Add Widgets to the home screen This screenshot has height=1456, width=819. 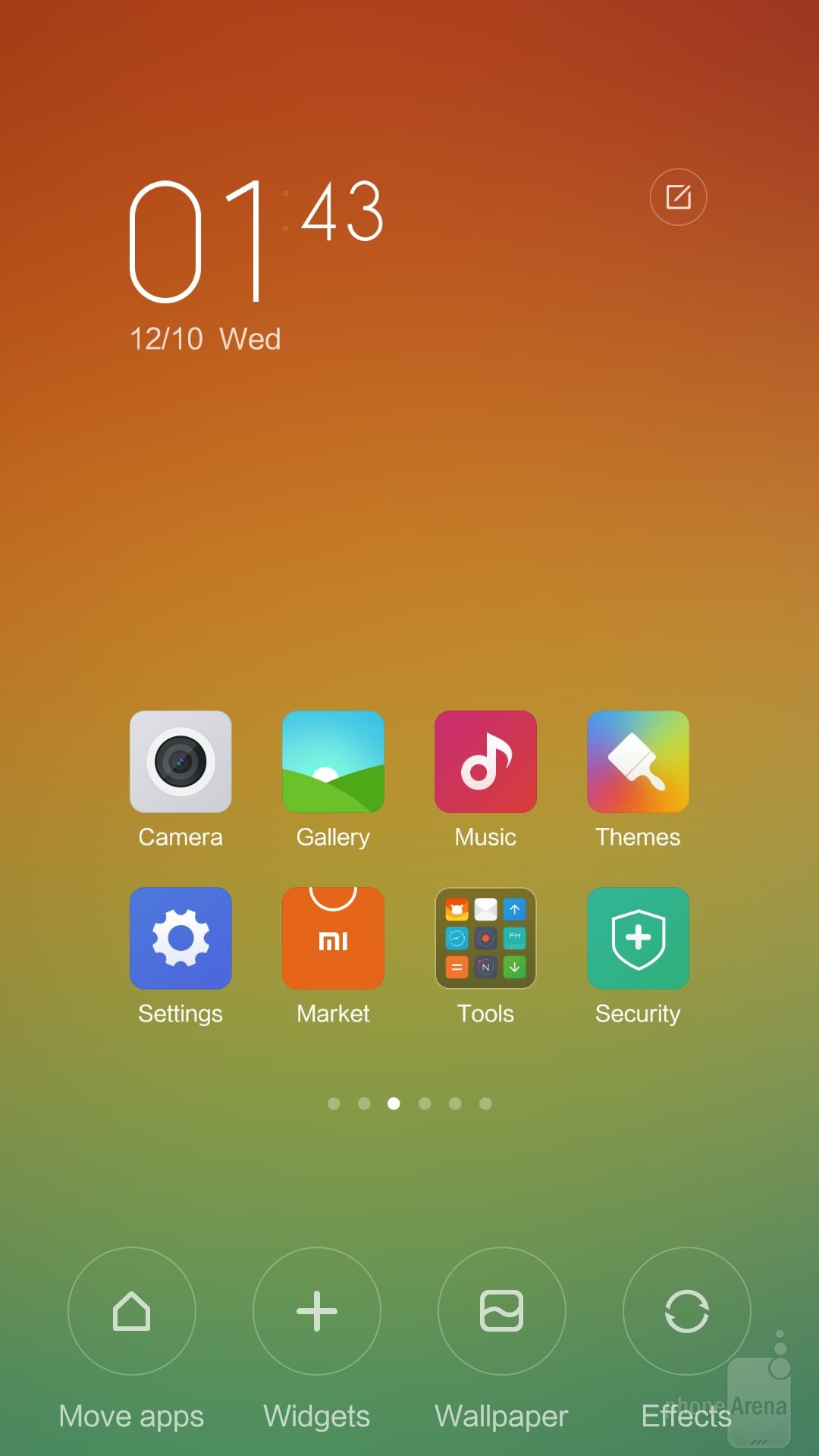[x=317, y=1311]
